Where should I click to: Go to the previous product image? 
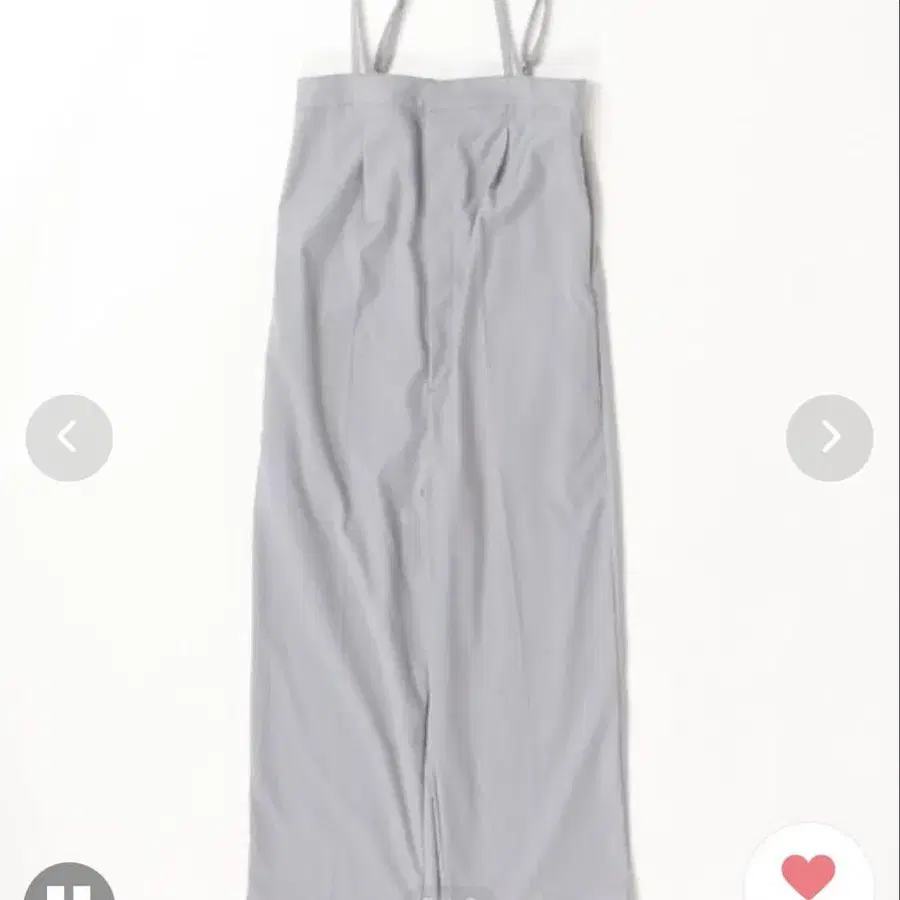69,437
